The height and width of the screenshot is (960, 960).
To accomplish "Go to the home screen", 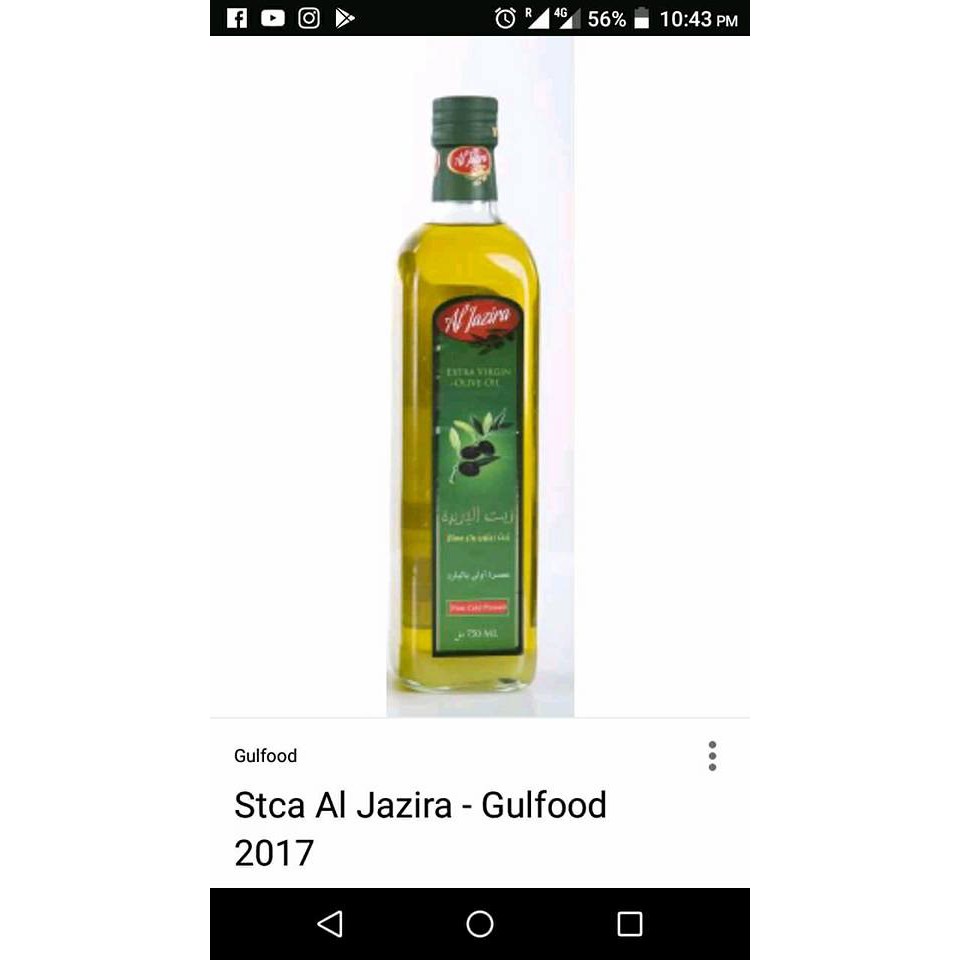I will (x=480, y=923).
